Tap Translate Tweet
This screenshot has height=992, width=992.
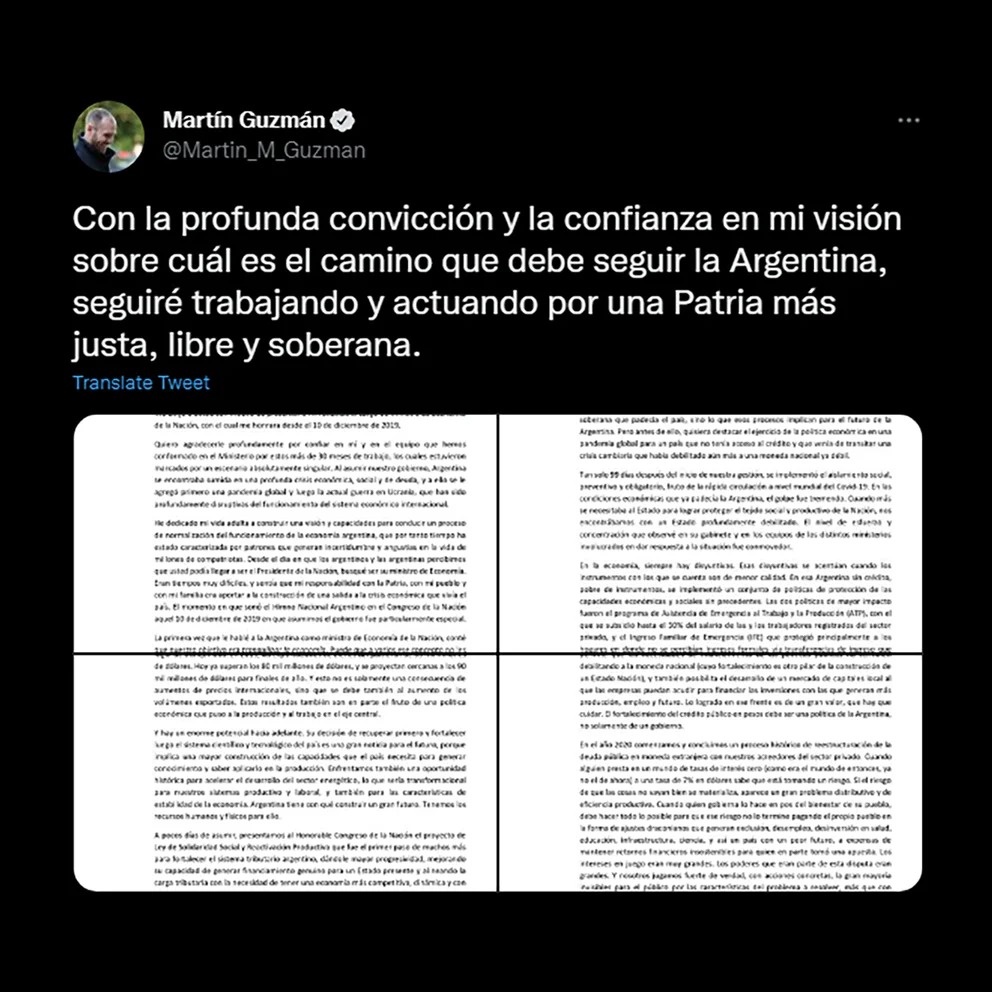coord(141,382)
